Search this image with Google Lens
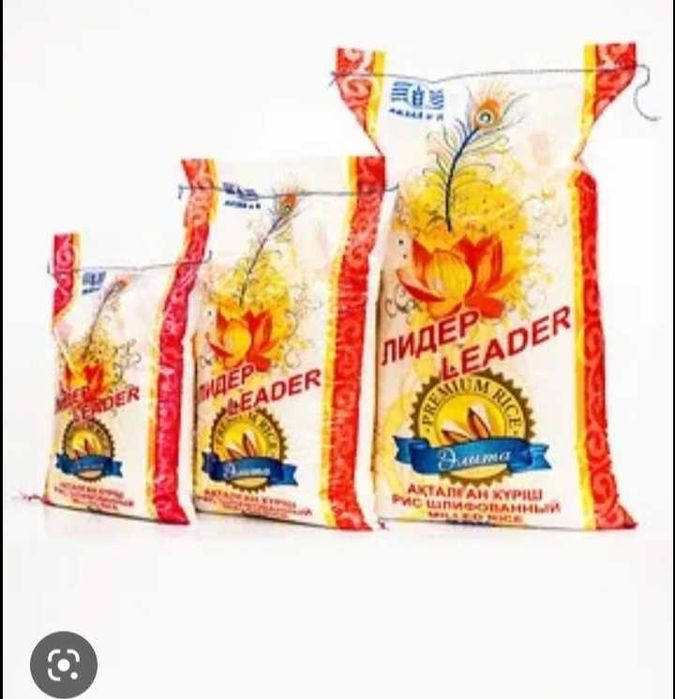 [64, 664]
